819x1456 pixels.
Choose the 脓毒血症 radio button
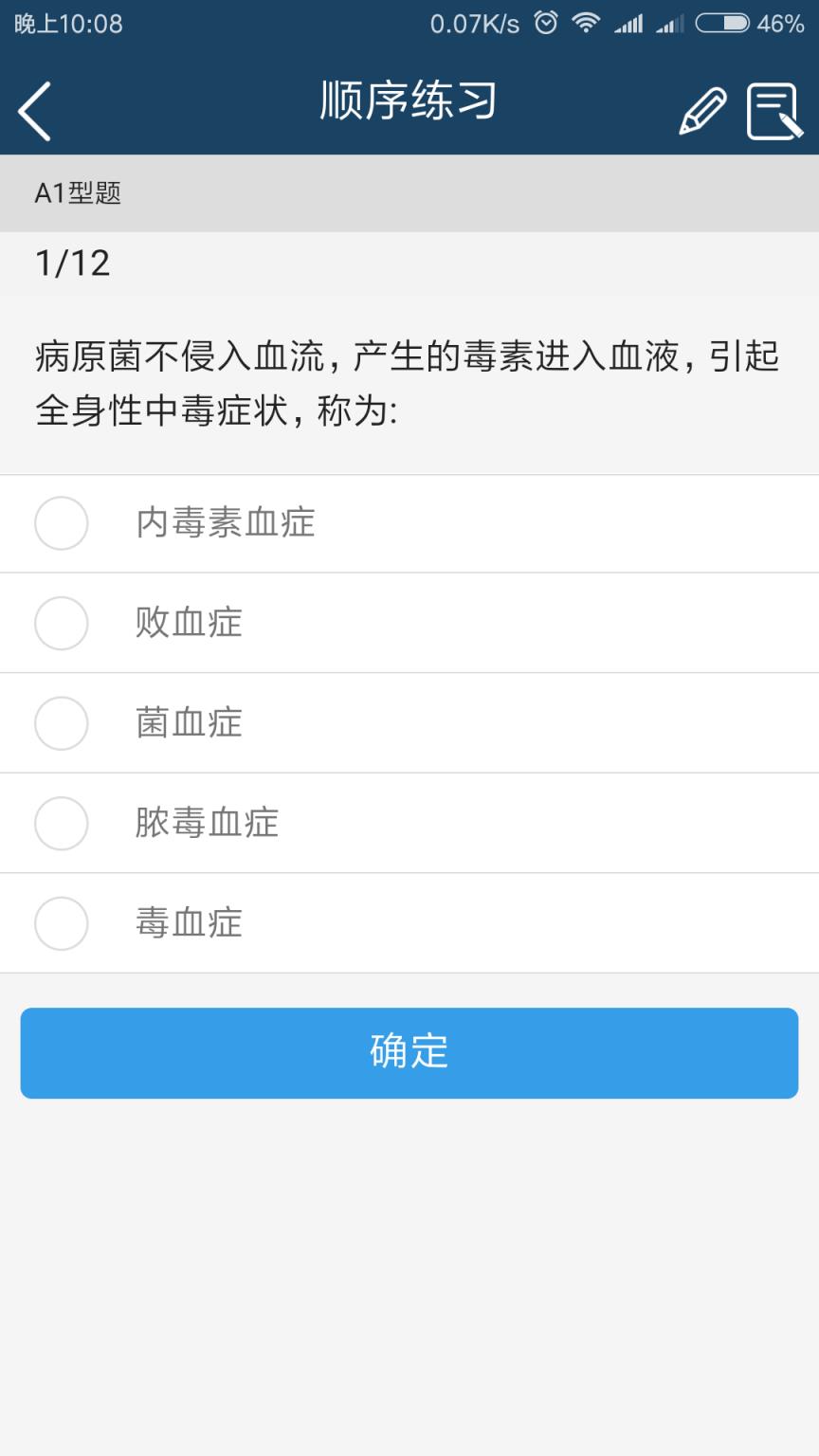tap(61, 823)
